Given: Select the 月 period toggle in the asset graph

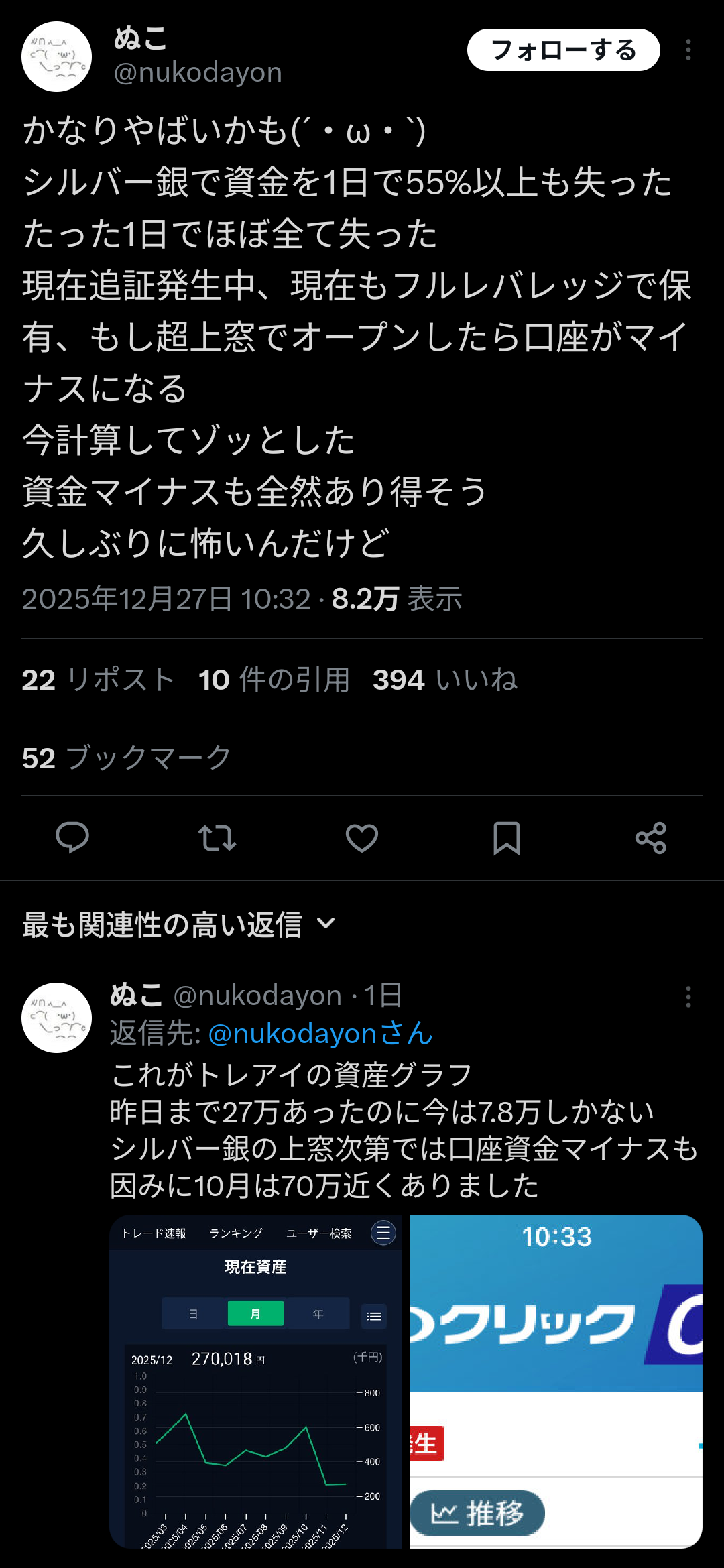Looking at the screenshot, I should point(257,1315).
